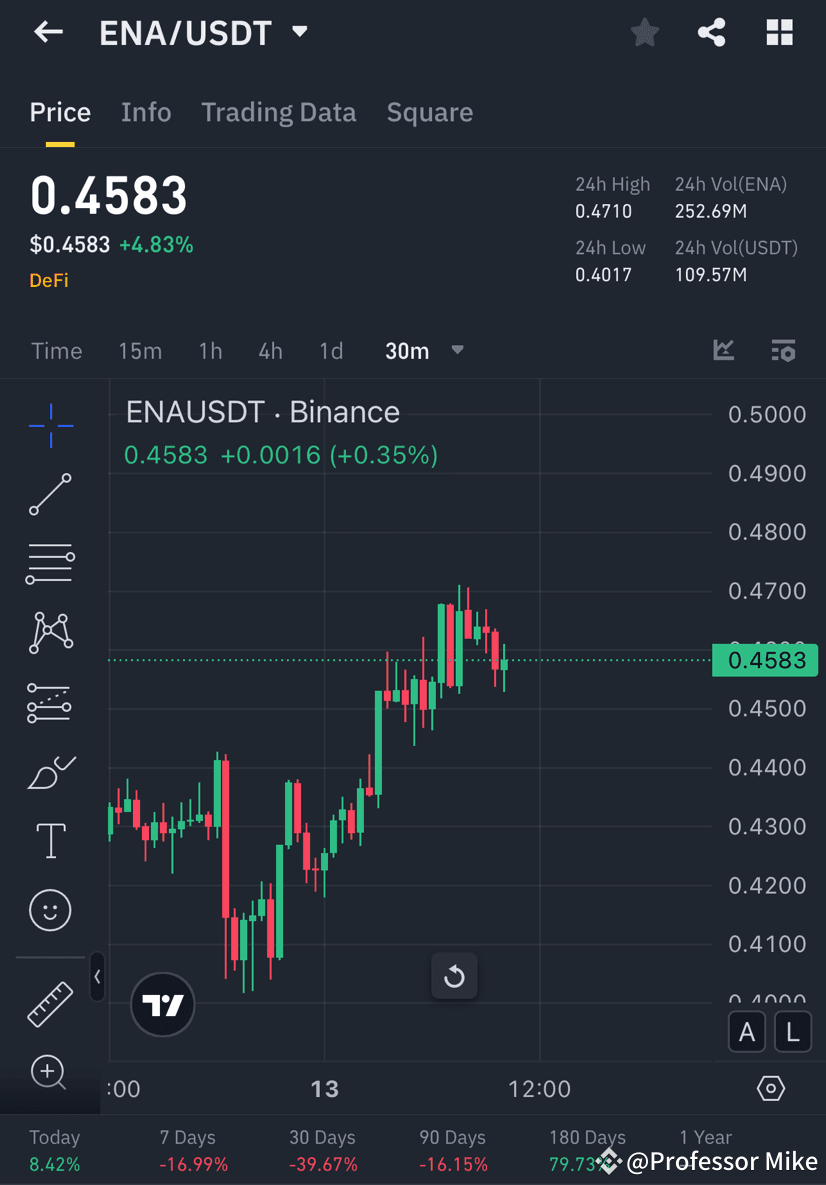Viewport: 826px width, 1185px height.
Task: Switch to the Trading Data tab
Action: point(278,112)
